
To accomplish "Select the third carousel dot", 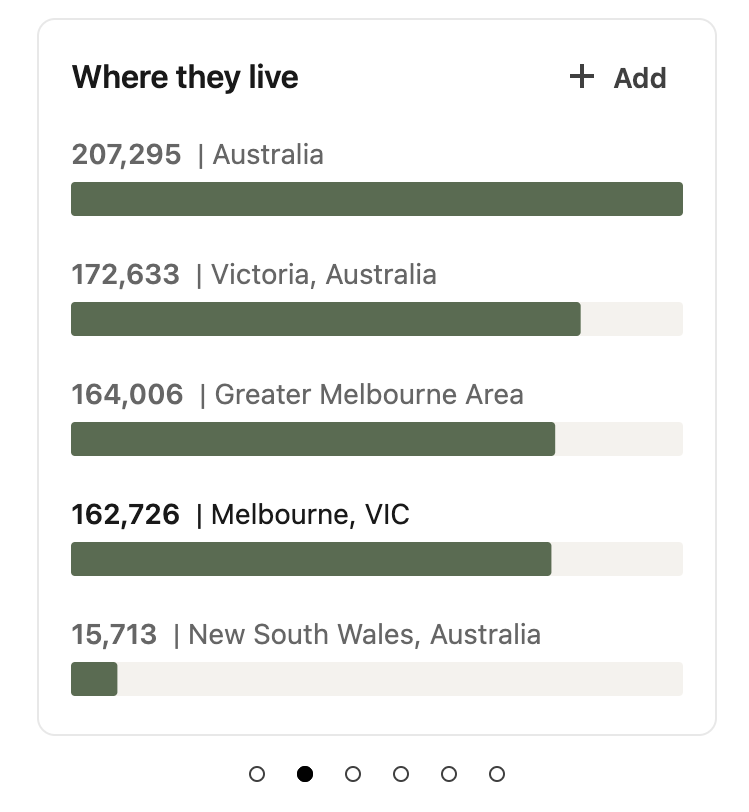I will (354, 773).
